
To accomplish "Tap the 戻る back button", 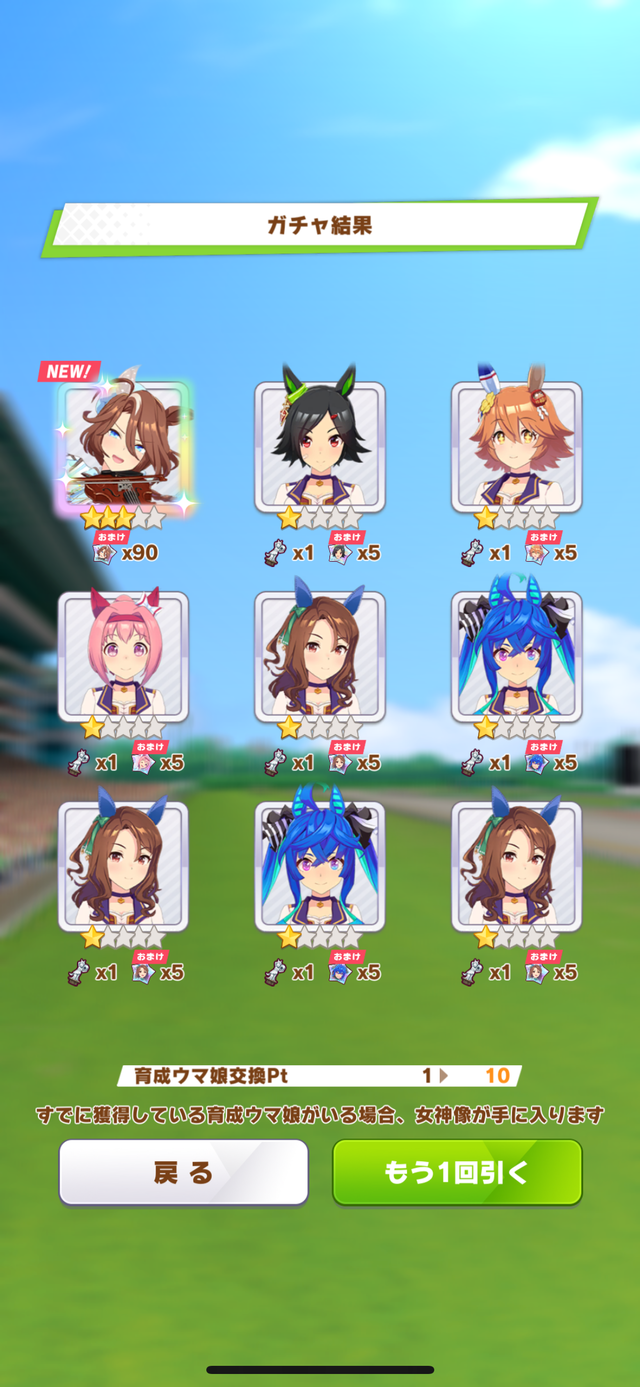I will tap(183, 1172).
